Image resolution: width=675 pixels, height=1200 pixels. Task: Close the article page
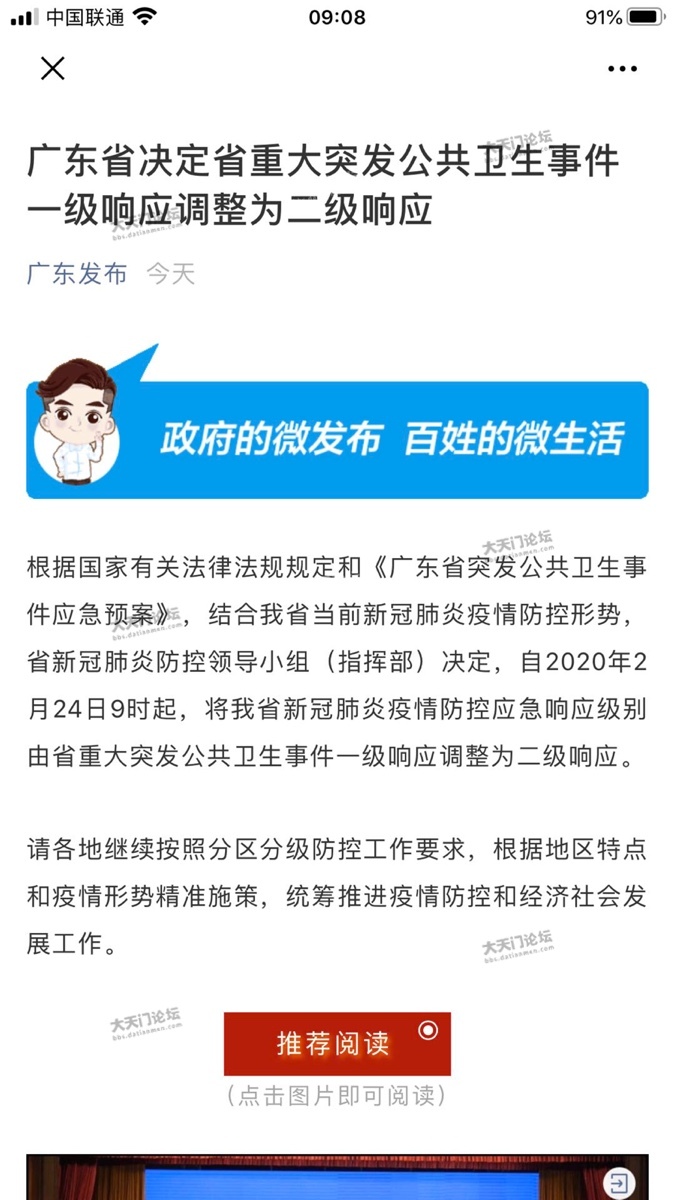52,68
